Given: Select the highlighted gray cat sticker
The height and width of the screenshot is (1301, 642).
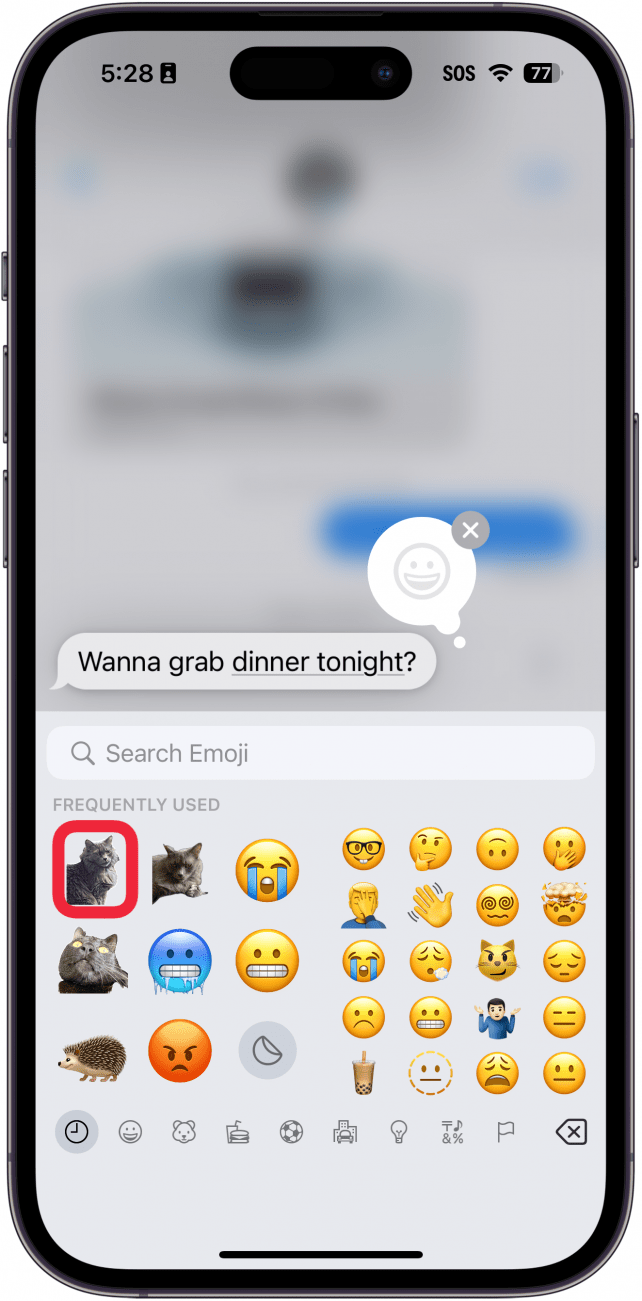Looking at the screenshot, I should pyautogui.click(x=94, y=869).
